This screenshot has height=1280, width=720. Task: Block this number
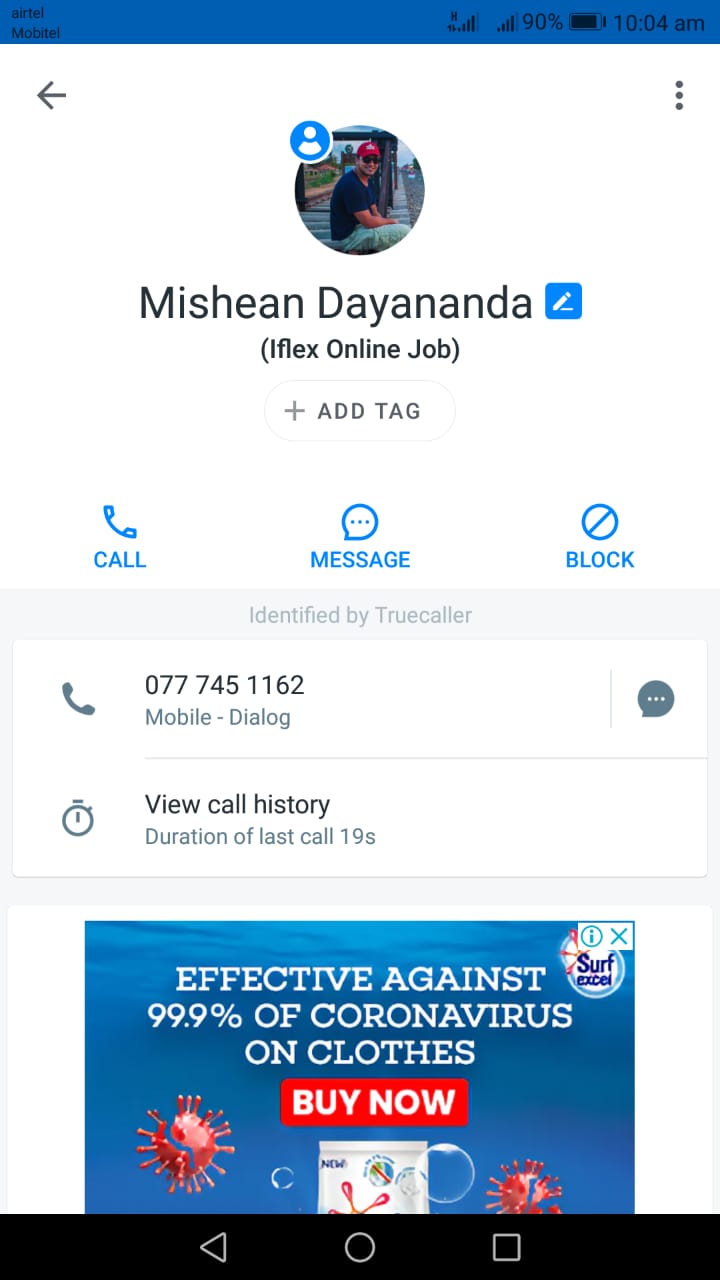pyautogui.click(x=600, y=537)
